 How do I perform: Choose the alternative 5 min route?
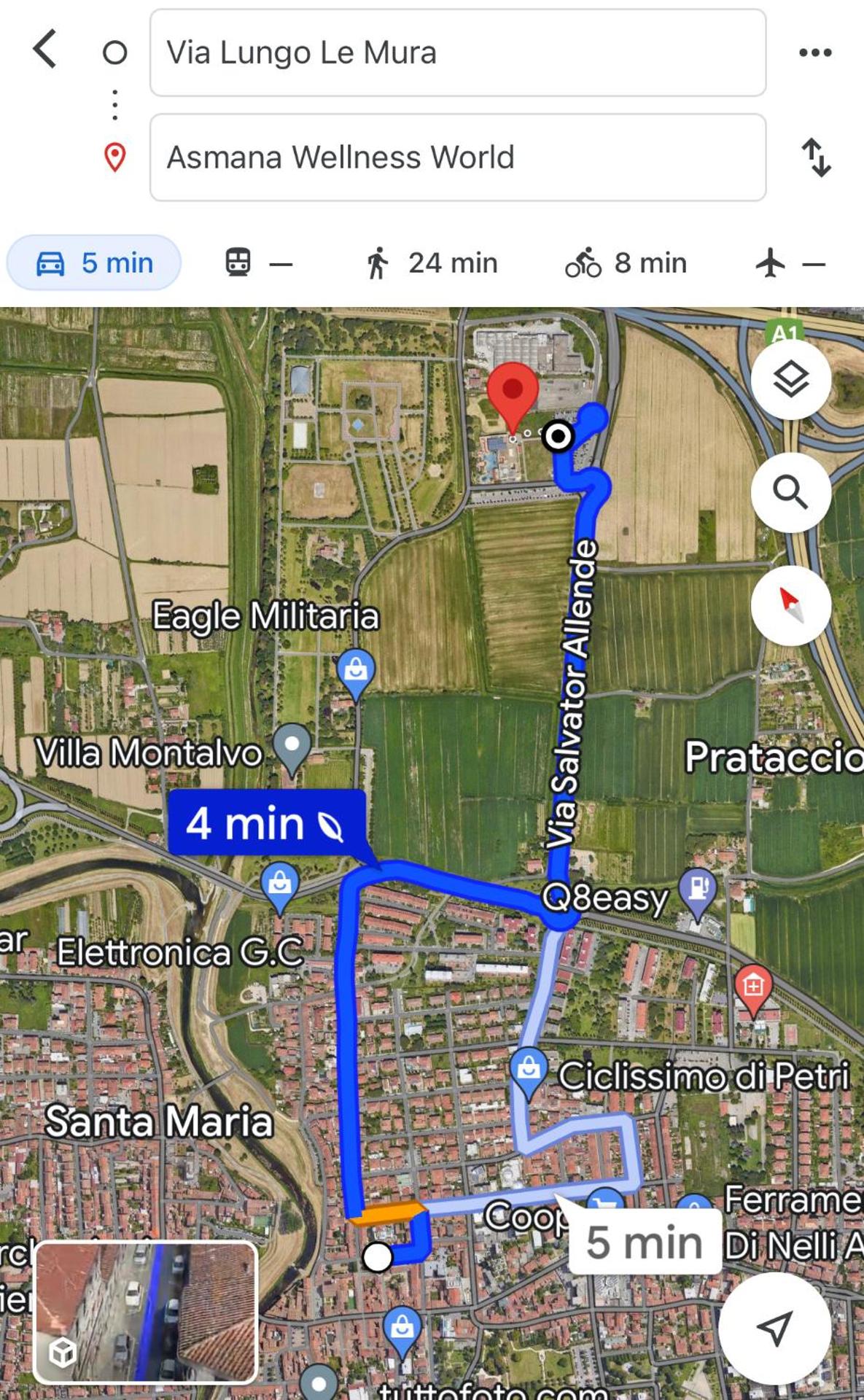pos(645,1242)
